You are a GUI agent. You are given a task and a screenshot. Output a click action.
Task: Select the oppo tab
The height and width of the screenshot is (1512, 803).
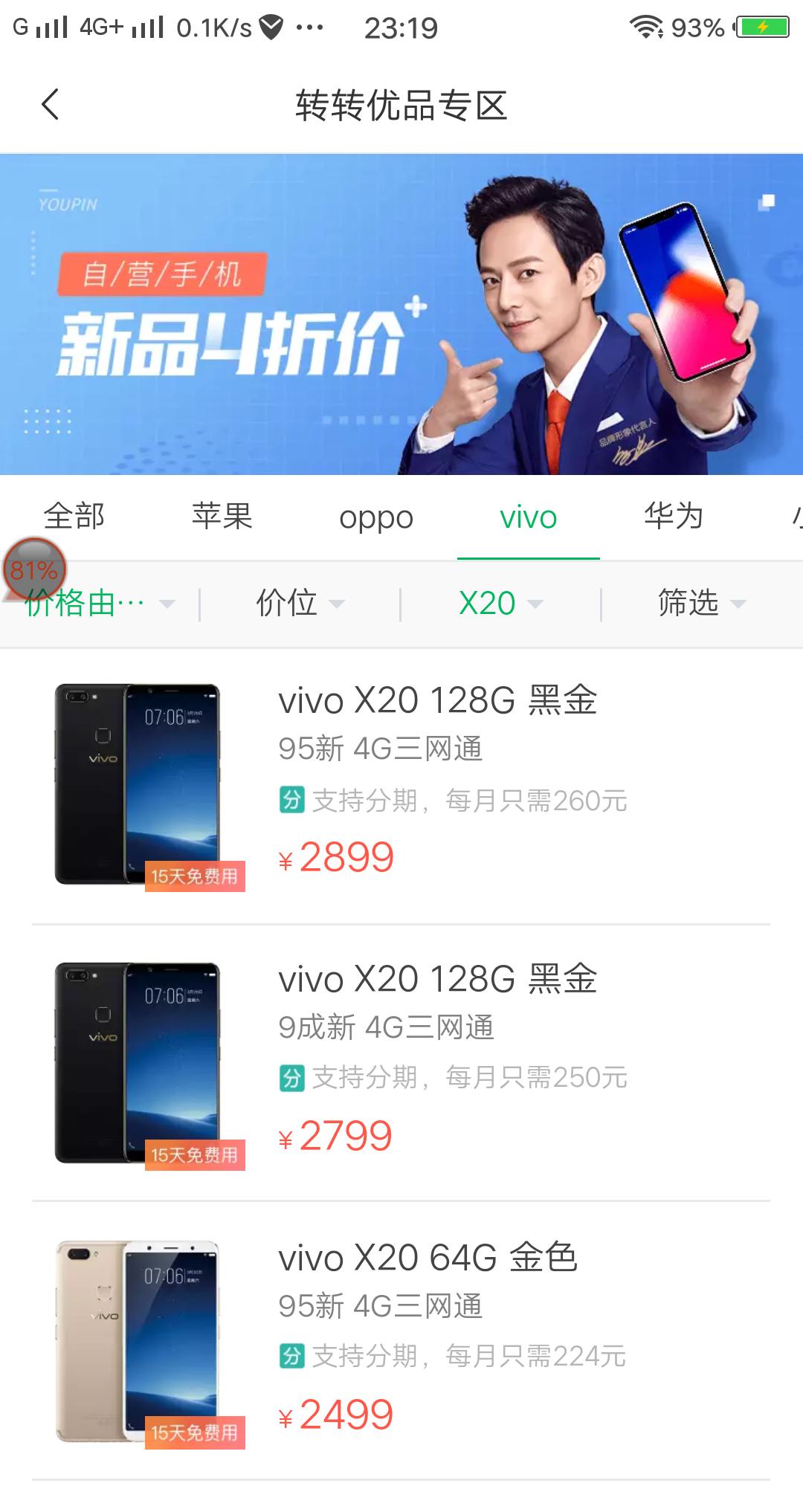(377, 517)
